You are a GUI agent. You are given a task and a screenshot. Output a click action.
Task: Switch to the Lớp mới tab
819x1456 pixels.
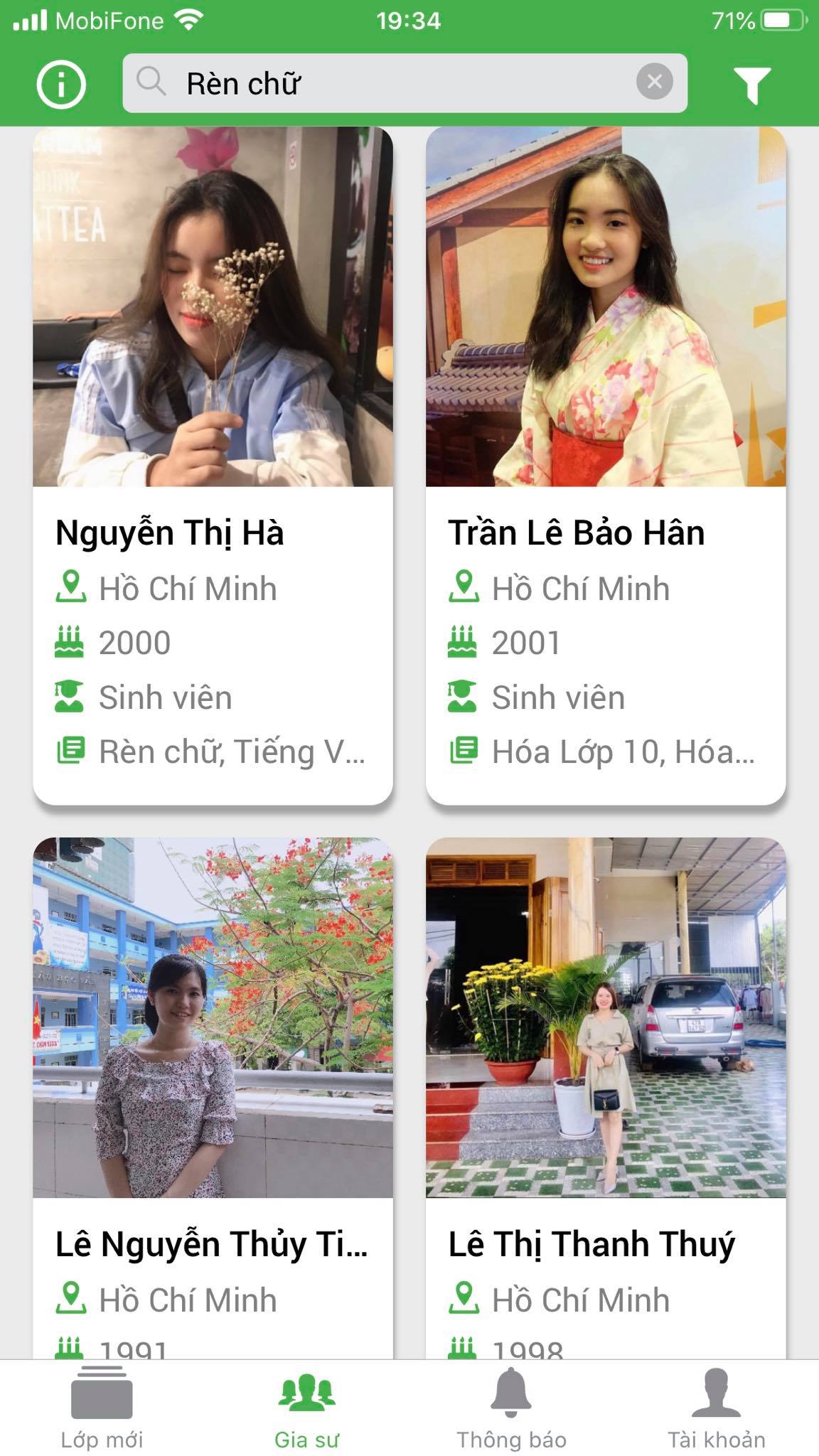pos(102,1409)
